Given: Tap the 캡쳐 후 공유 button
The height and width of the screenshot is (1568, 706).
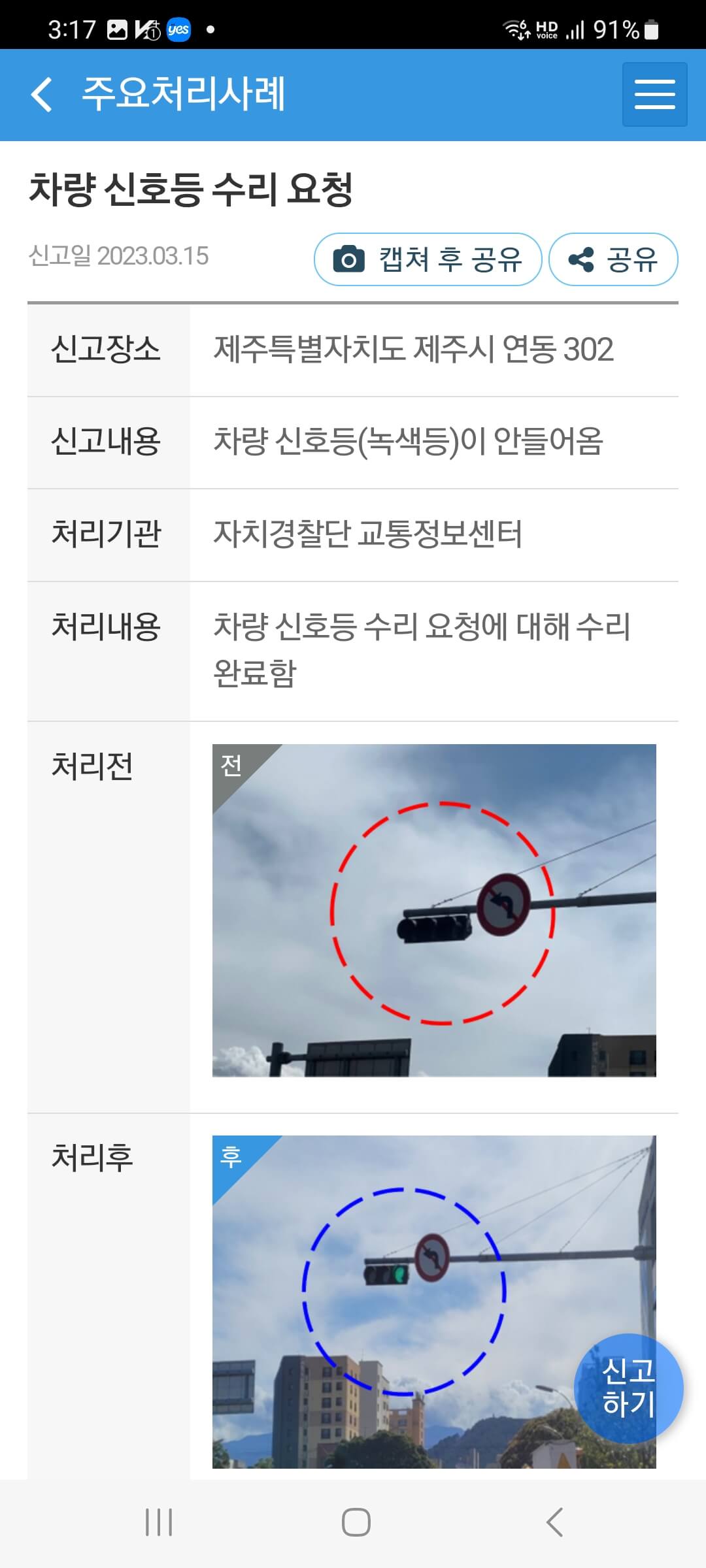Looking at the screenshot, I should (428, 259).
